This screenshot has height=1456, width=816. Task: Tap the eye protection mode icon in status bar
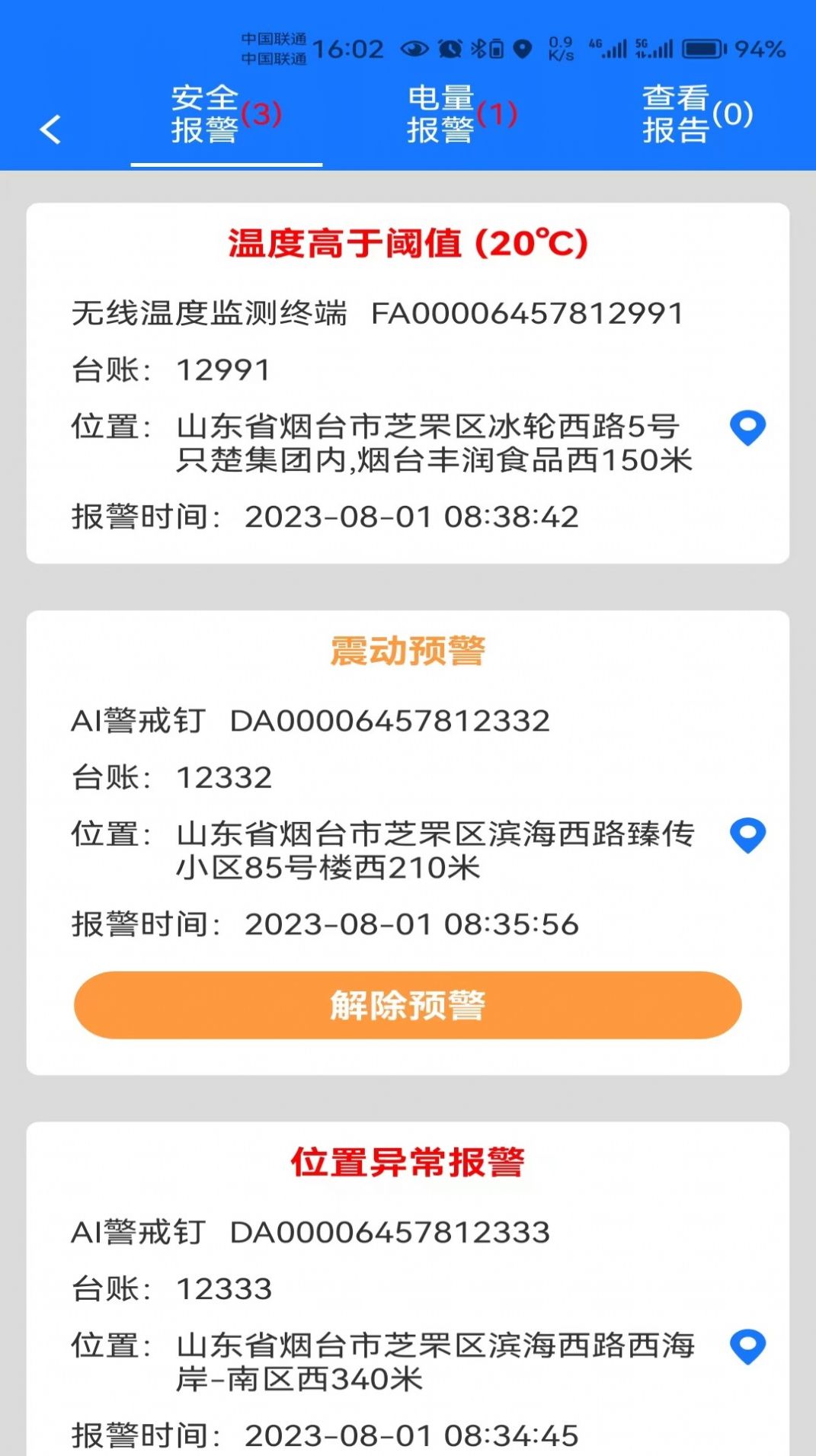pyautogui.click(x=414, y=47)
